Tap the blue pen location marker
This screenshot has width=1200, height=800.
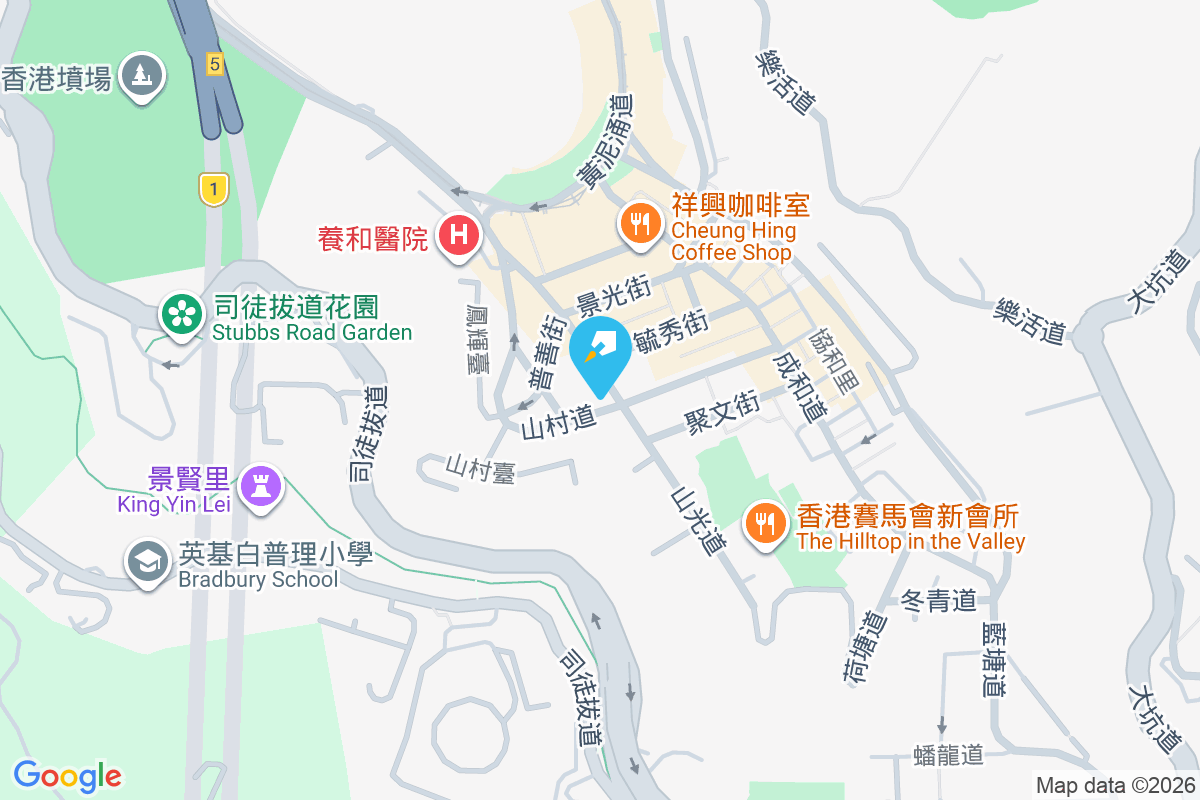(x=600, y=350)
